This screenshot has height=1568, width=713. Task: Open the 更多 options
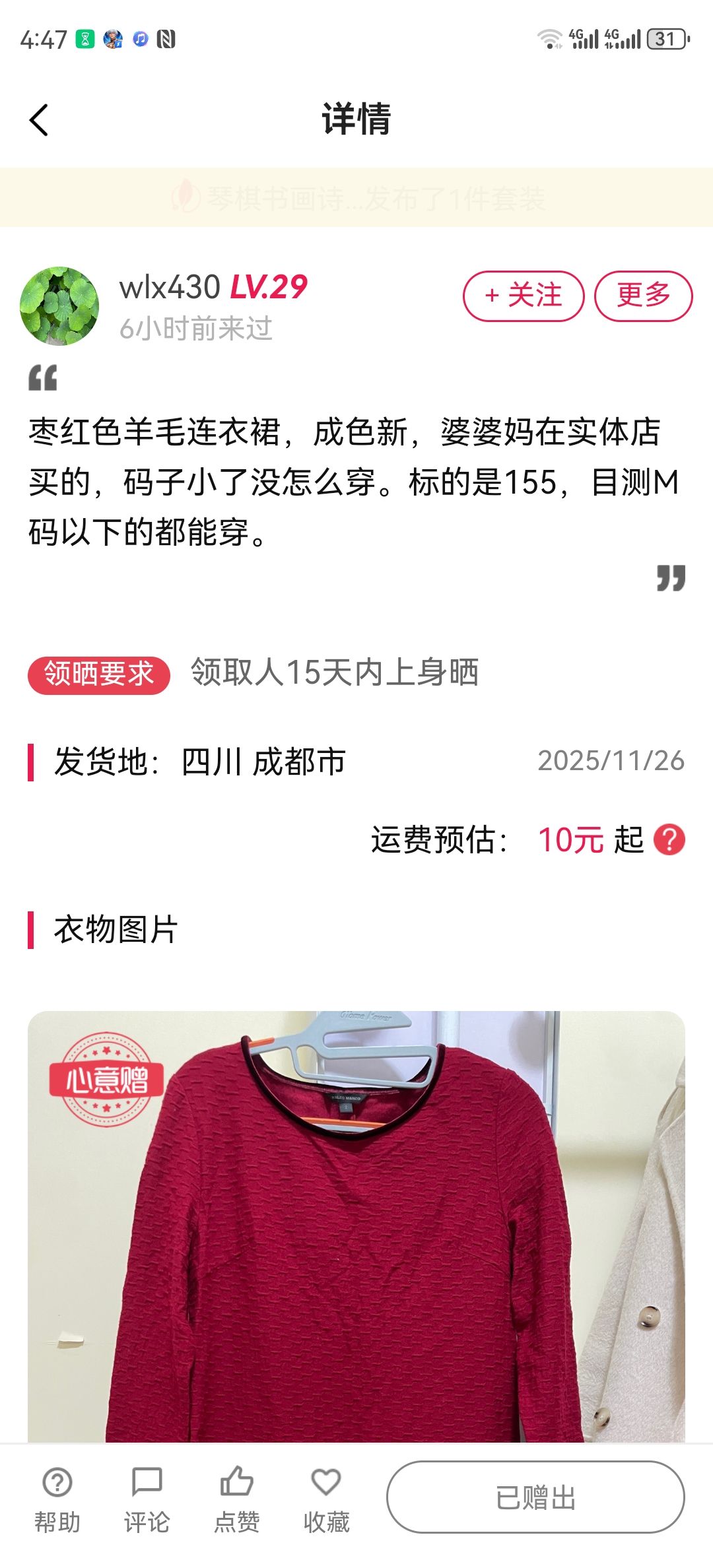point(643,296)
